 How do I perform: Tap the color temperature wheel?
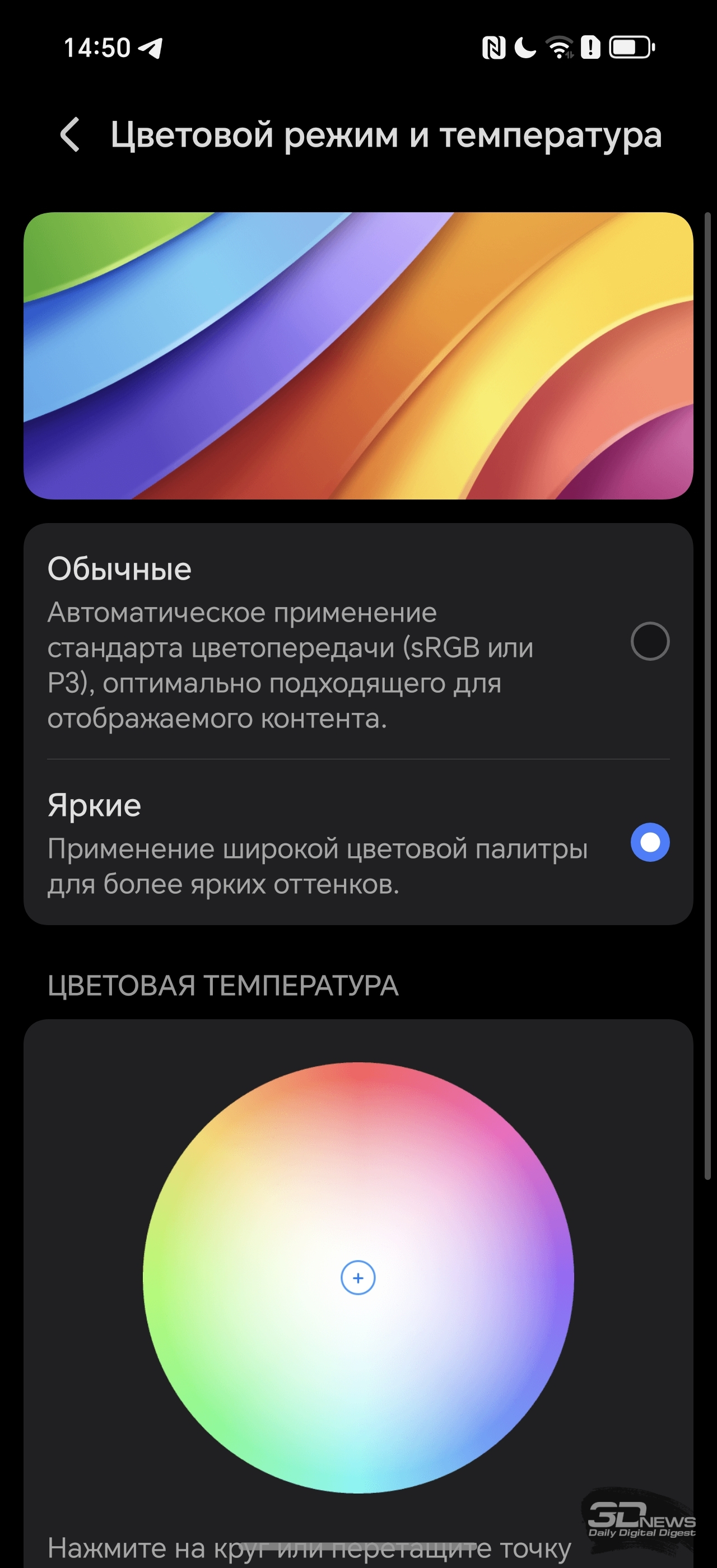pos(358,1277)
